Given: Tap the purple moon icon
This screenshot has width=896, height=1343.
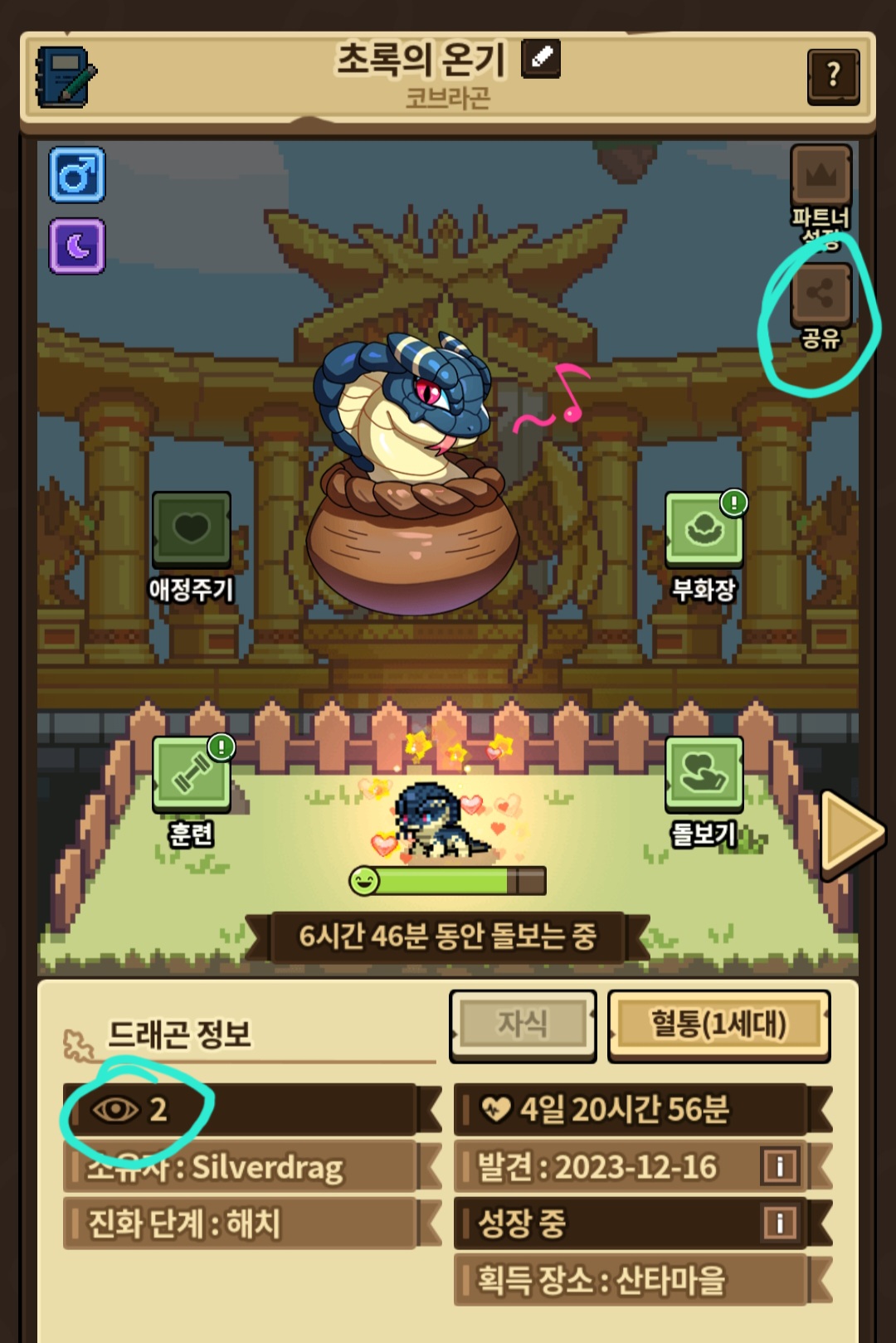Looking at the screenshot, I should click(x=77, y=246).
